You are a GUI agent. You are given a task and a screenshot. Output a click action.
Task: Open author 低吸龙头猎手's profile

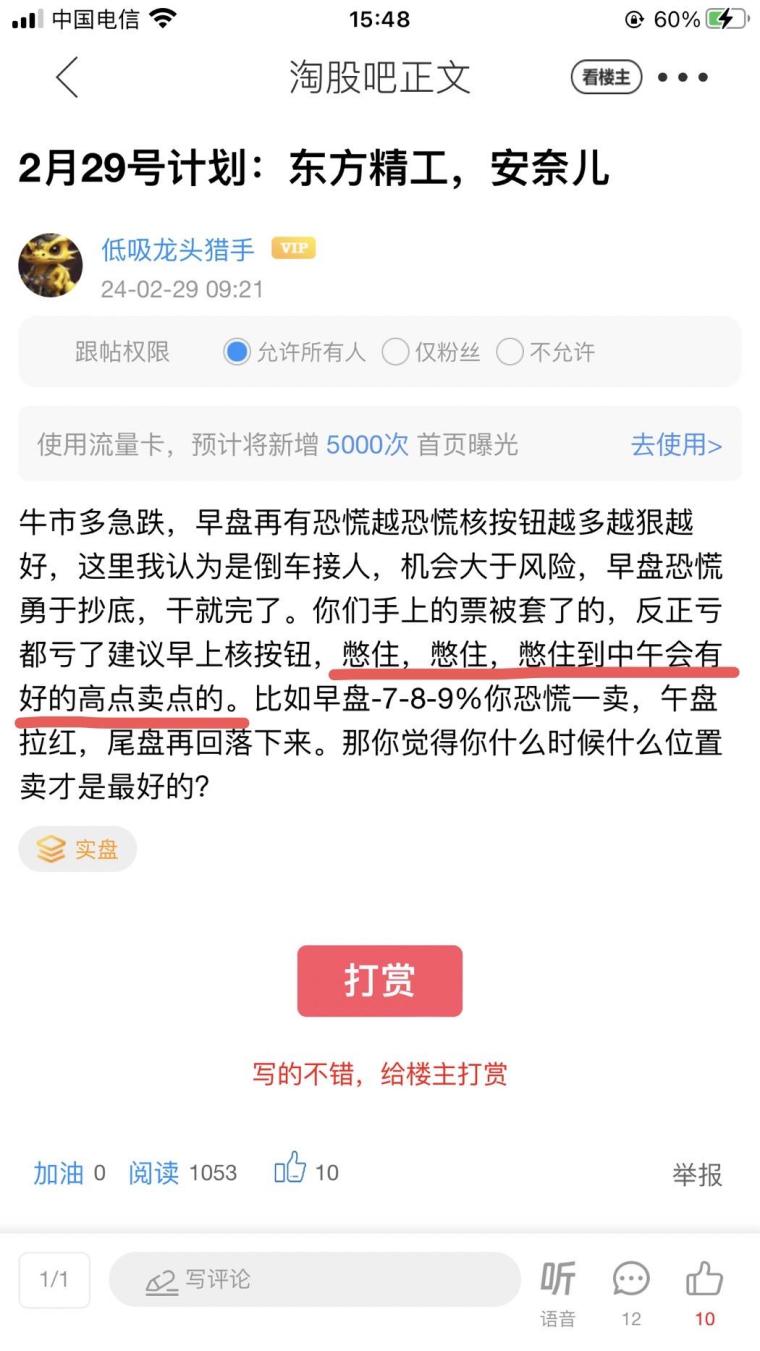click(x=178, y=249)
